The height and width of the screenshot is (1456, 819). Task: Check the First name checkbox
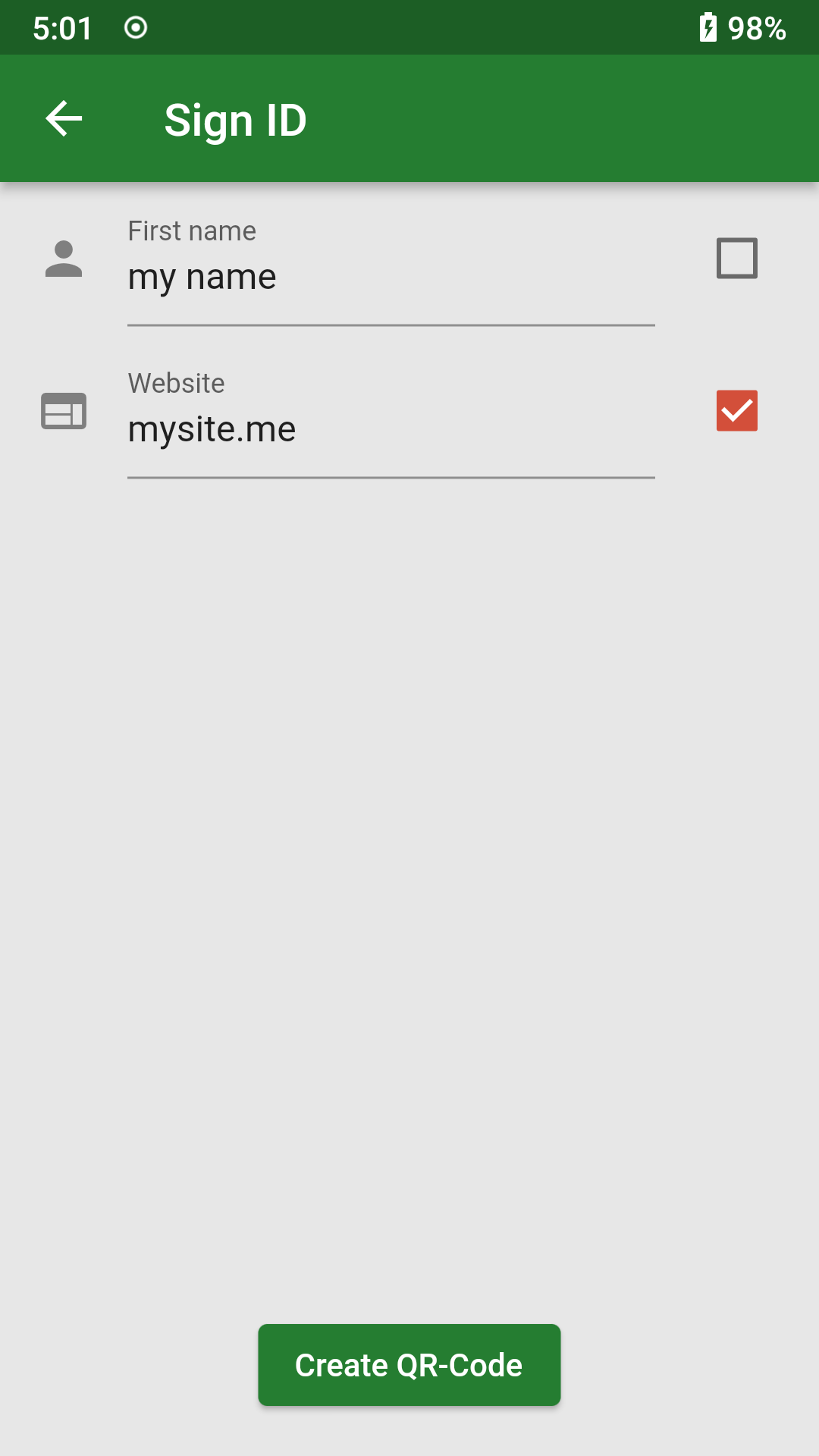[736, 259]
